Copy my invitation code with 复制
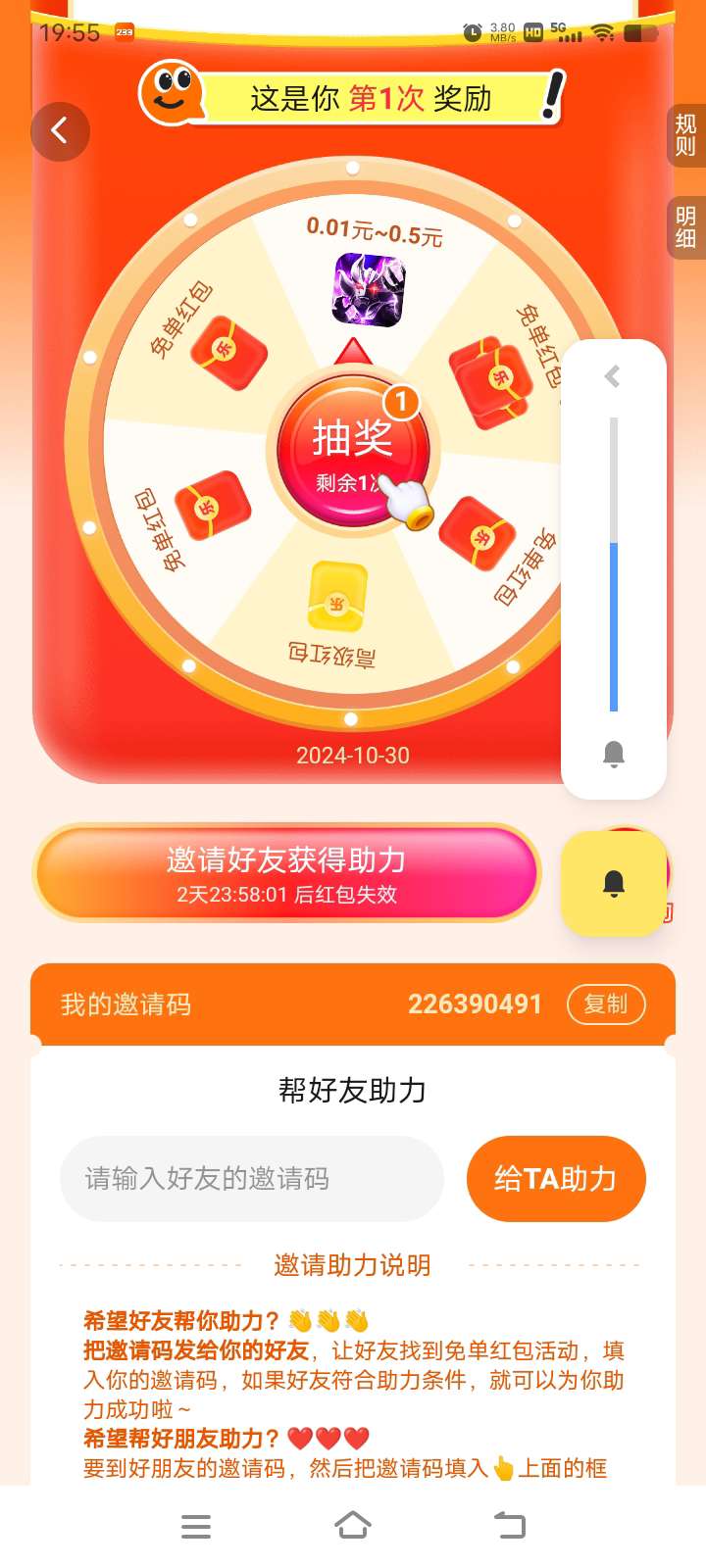 pyautogui.click(x=606, y=1004)
